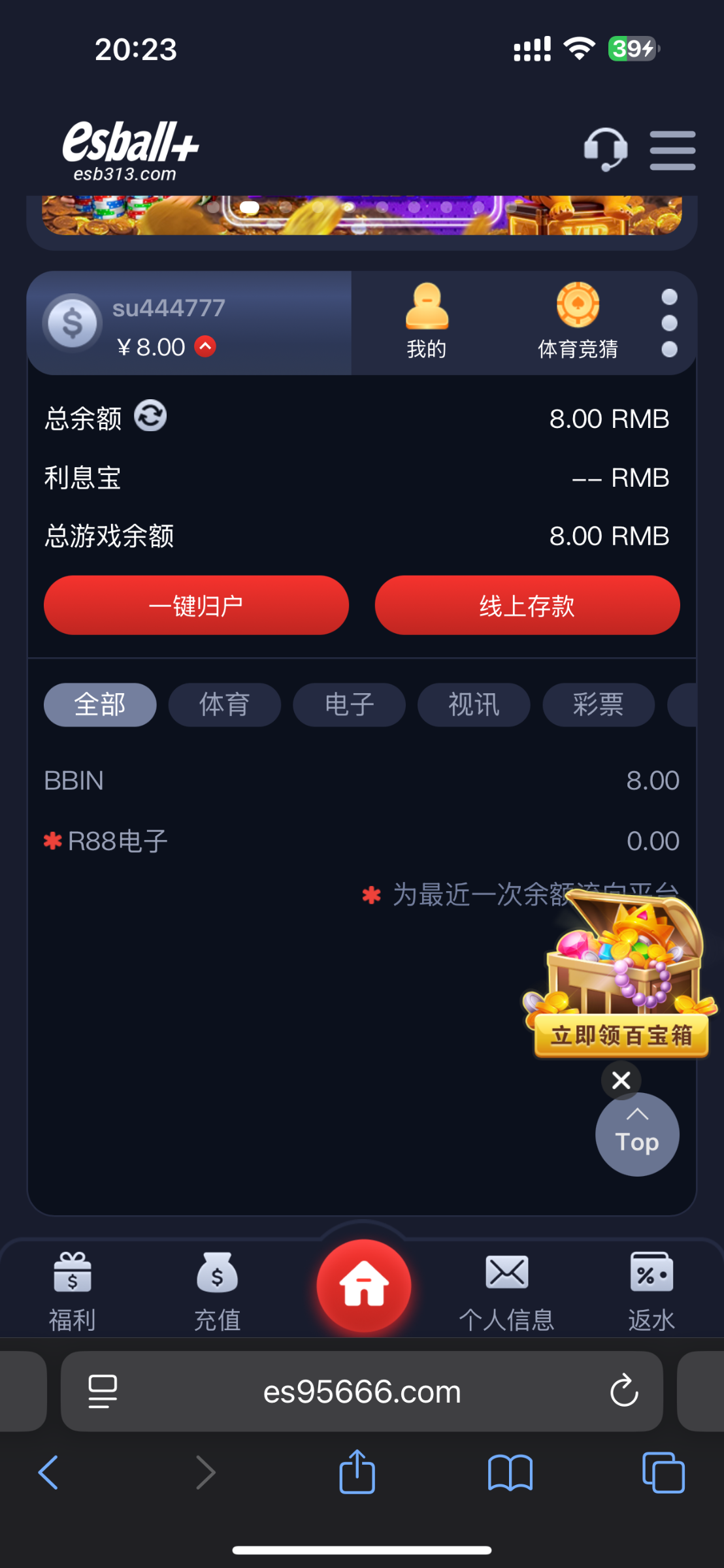724x1568 pixels.
Task: Open 体育竞猜 sports betting
Action: (578, 321)
